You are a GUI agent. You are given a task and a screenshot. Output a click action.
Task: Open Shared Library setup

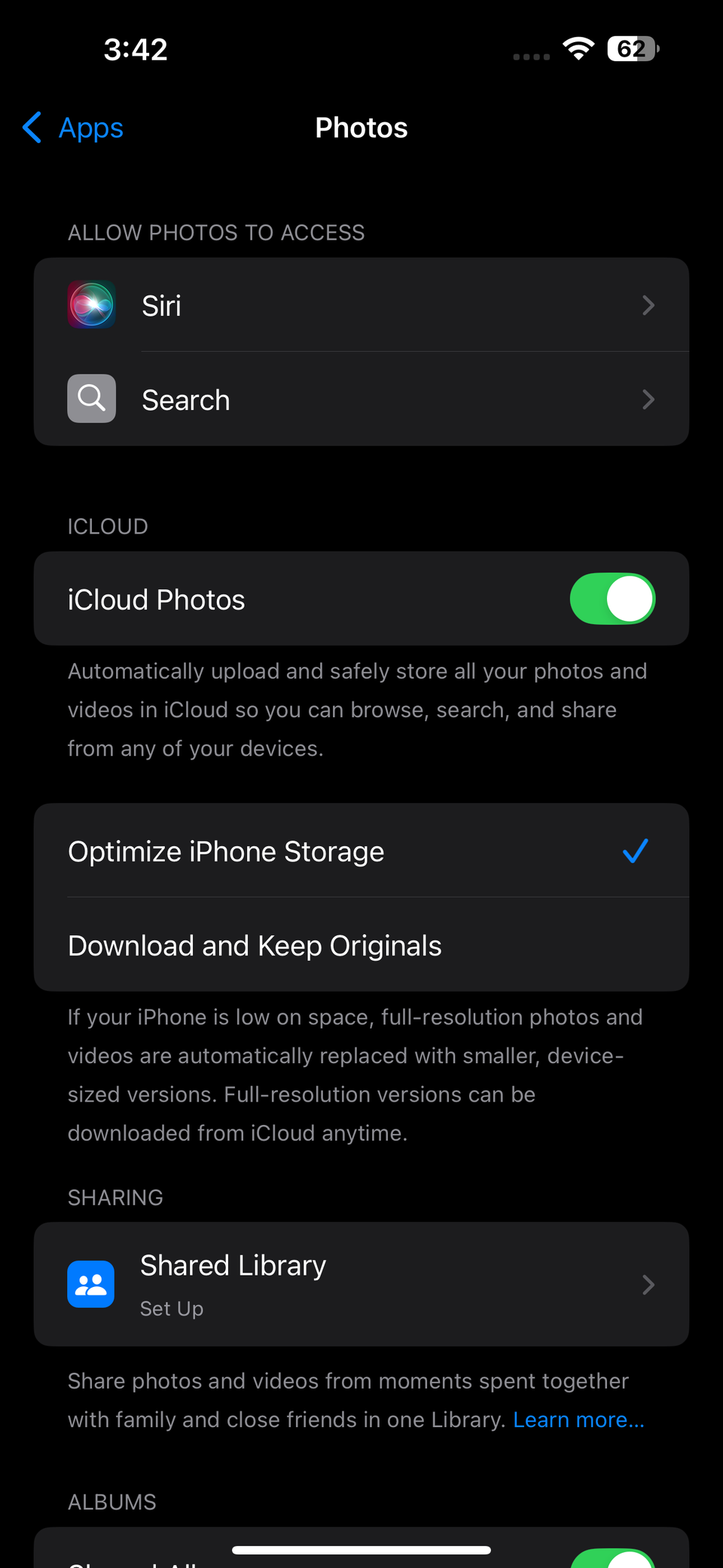[x=361, y=1284]
